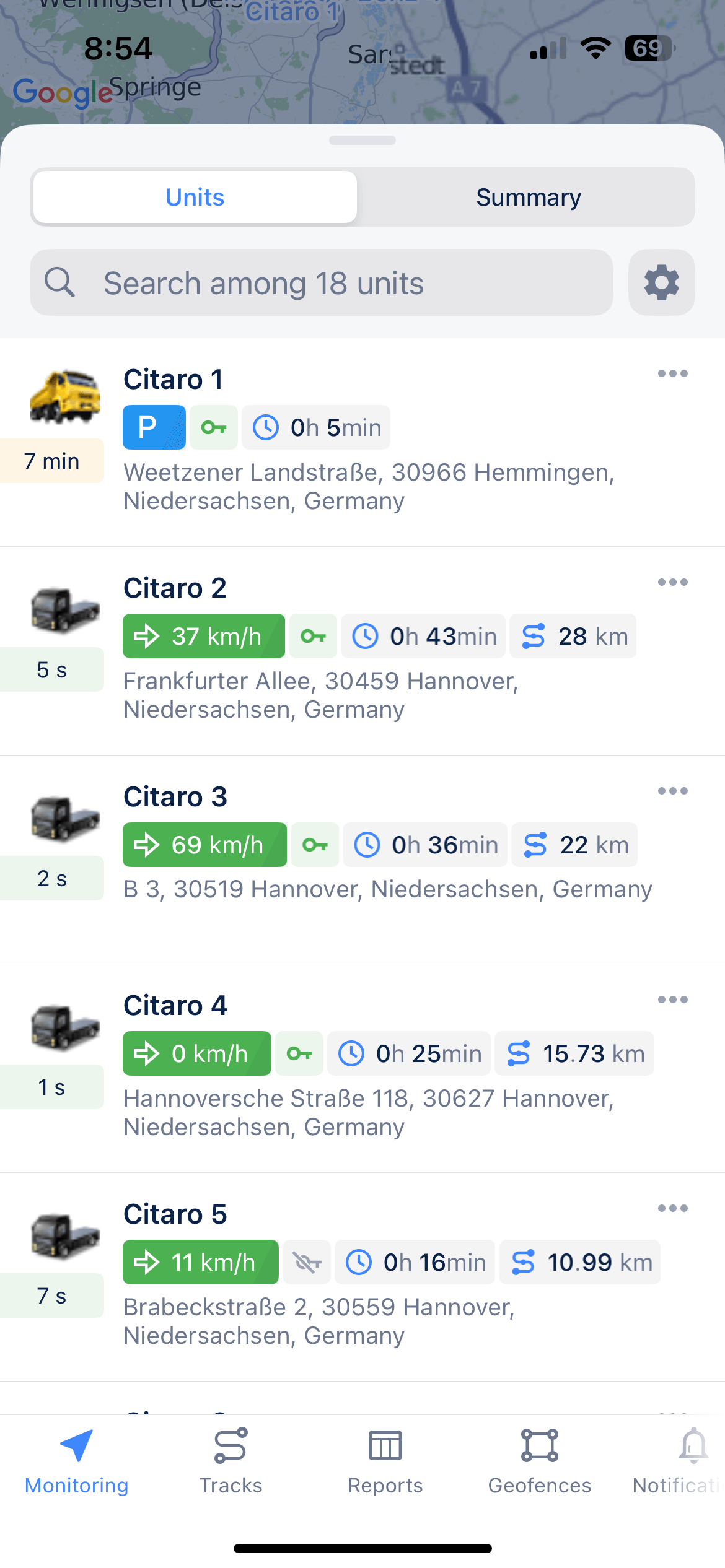725x1568 pixels.
Task: Open the overflow menu for Citaro 5
Action: (x=672, y=1209)
